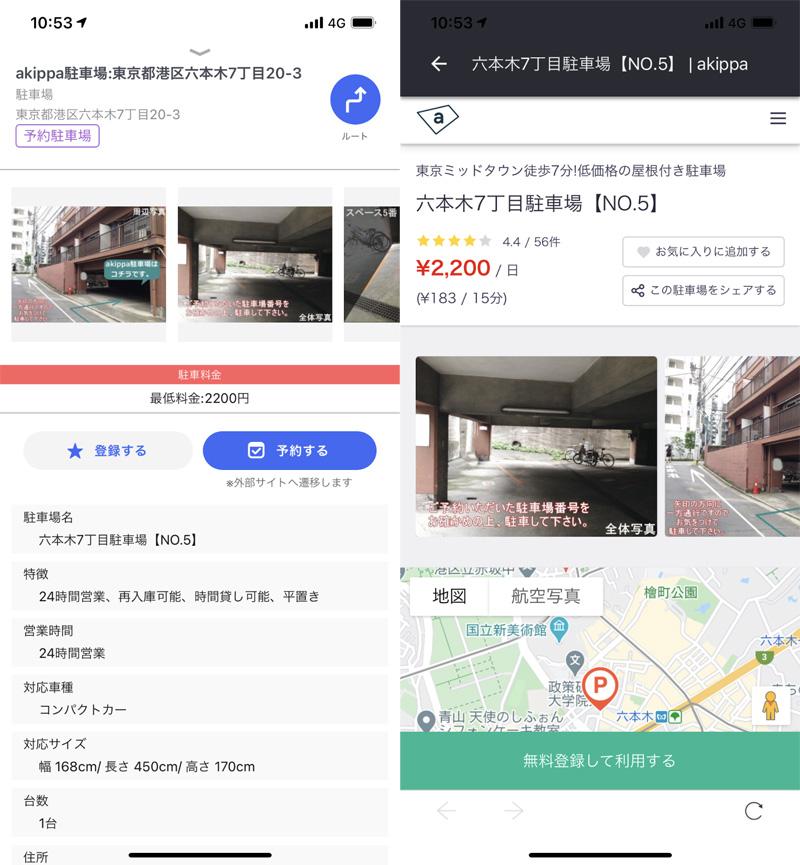Open the large 全体写真 photo on akippa
800x865 pixels.
[x=536, y=446]
